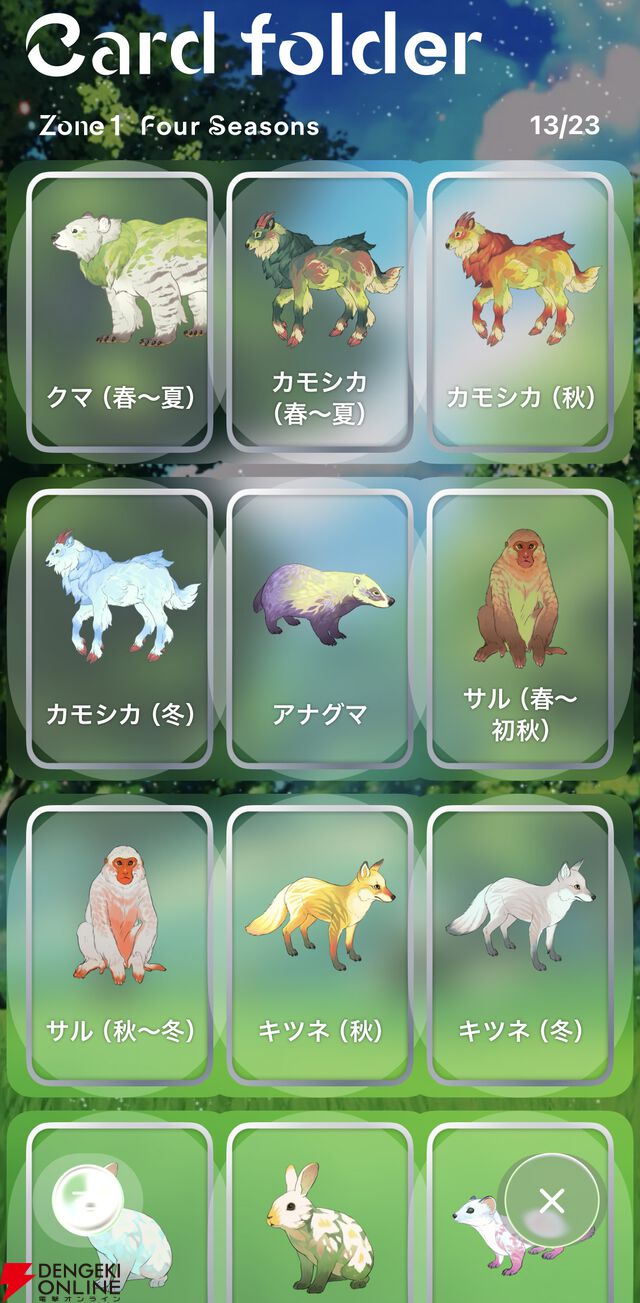Open the カモシカ (冬) card

pos(120,628)
